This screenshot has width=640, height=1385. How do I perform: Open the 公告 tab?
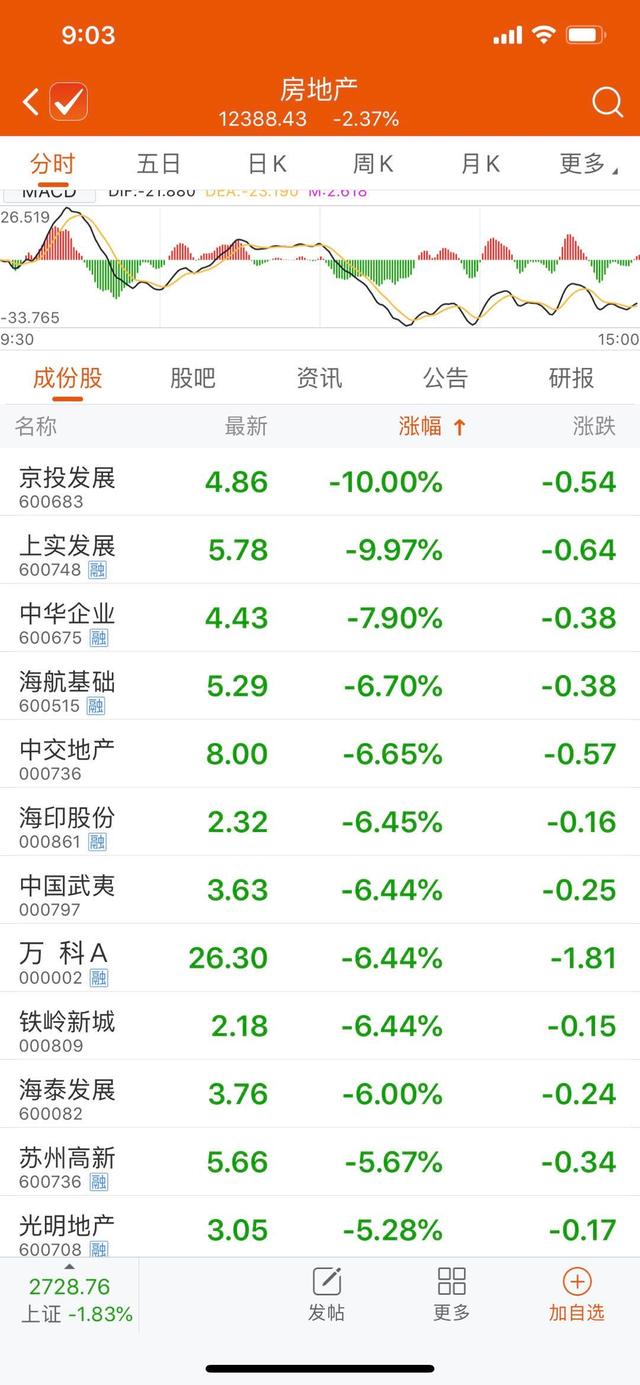pyautogui.click(x=445, y=378)
